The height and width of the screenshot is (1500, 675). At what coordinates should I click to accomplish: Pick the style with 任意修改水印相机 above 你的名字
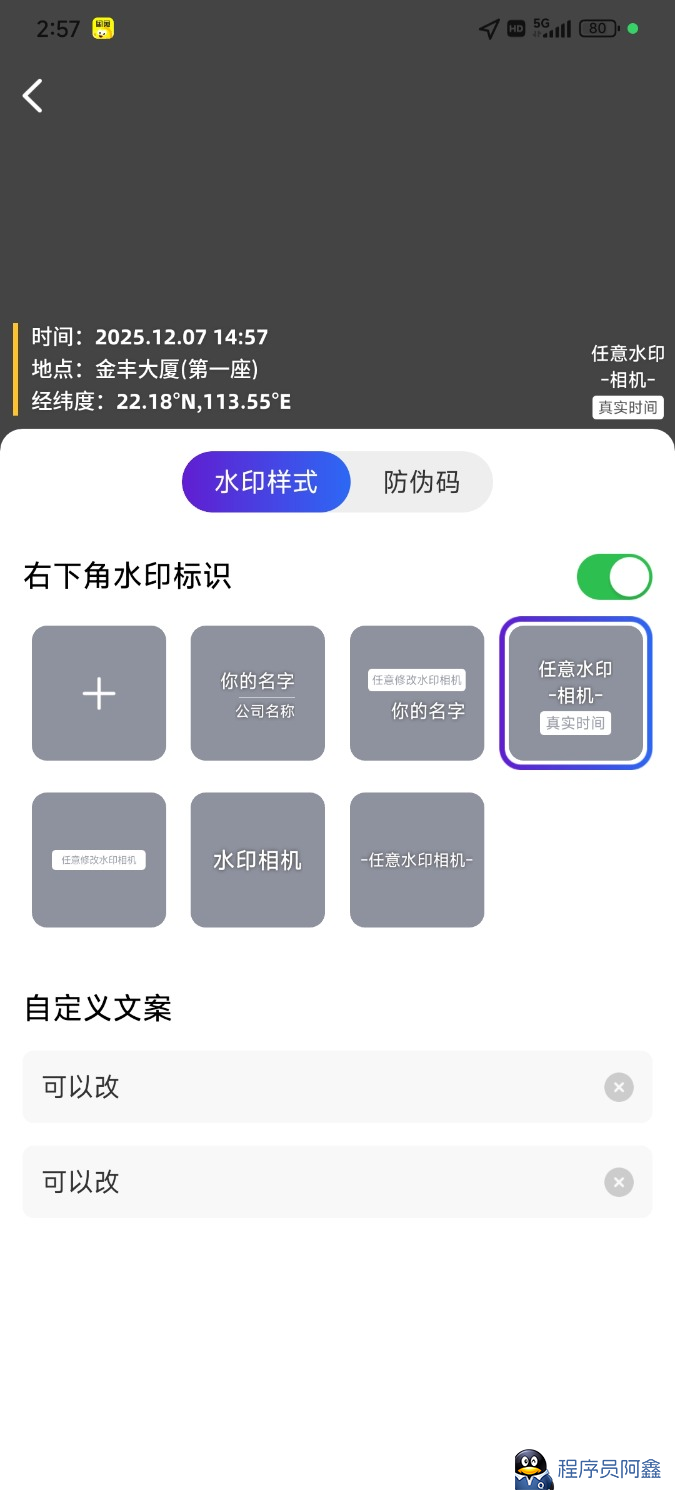417,693
